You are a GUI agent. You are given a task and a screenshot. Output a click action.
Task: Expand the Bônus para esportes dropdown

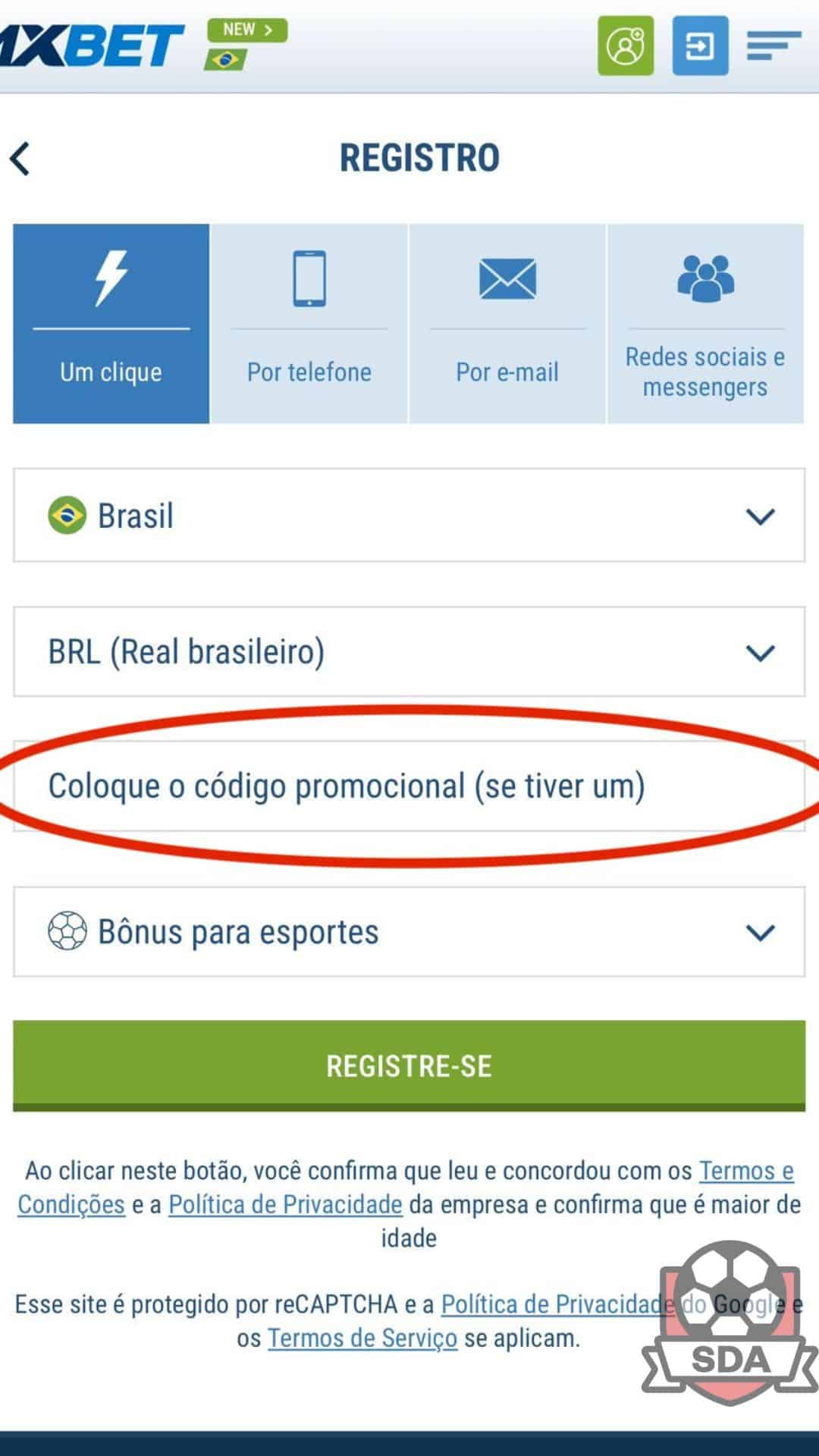click(409, 932)
